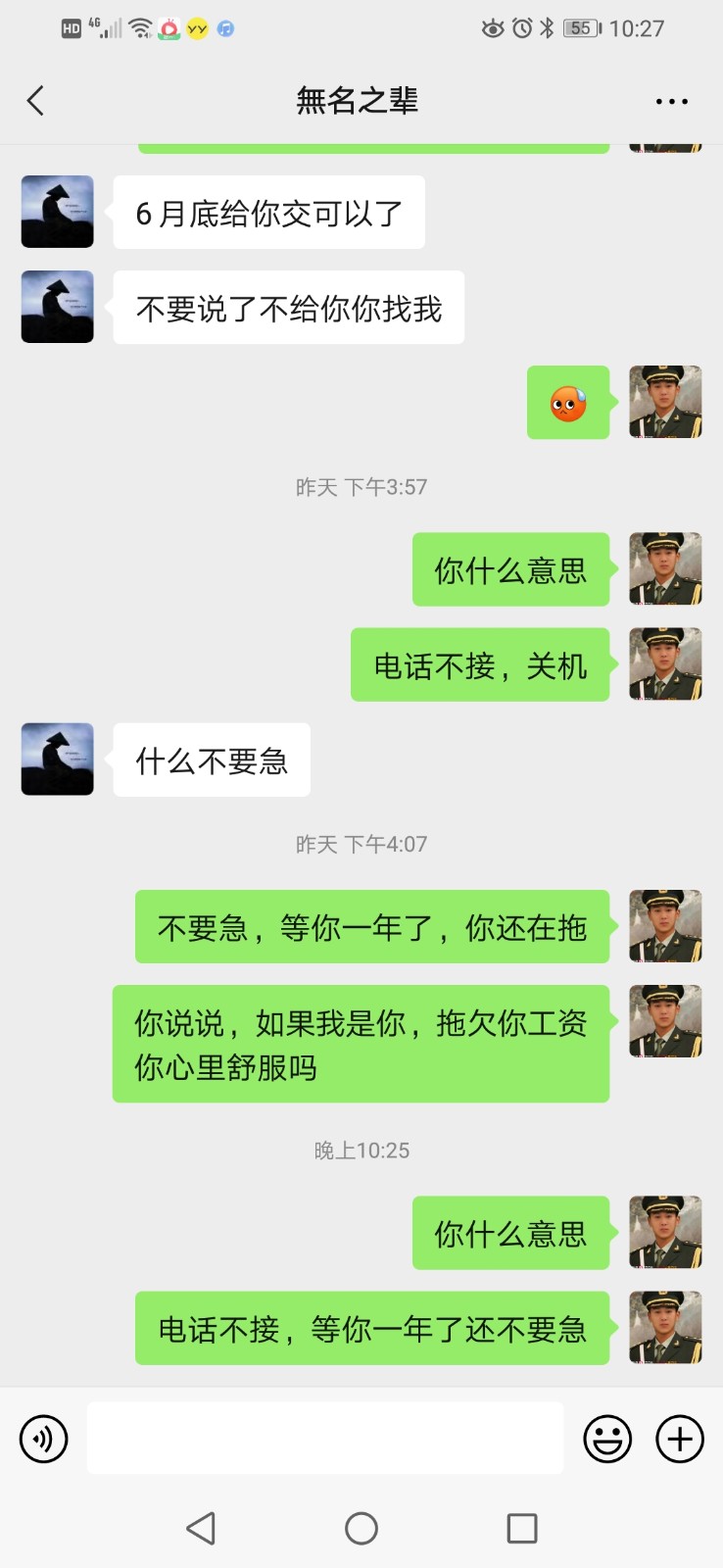
Task: Open the plus attachments menu
Action: coord(680,1439)
